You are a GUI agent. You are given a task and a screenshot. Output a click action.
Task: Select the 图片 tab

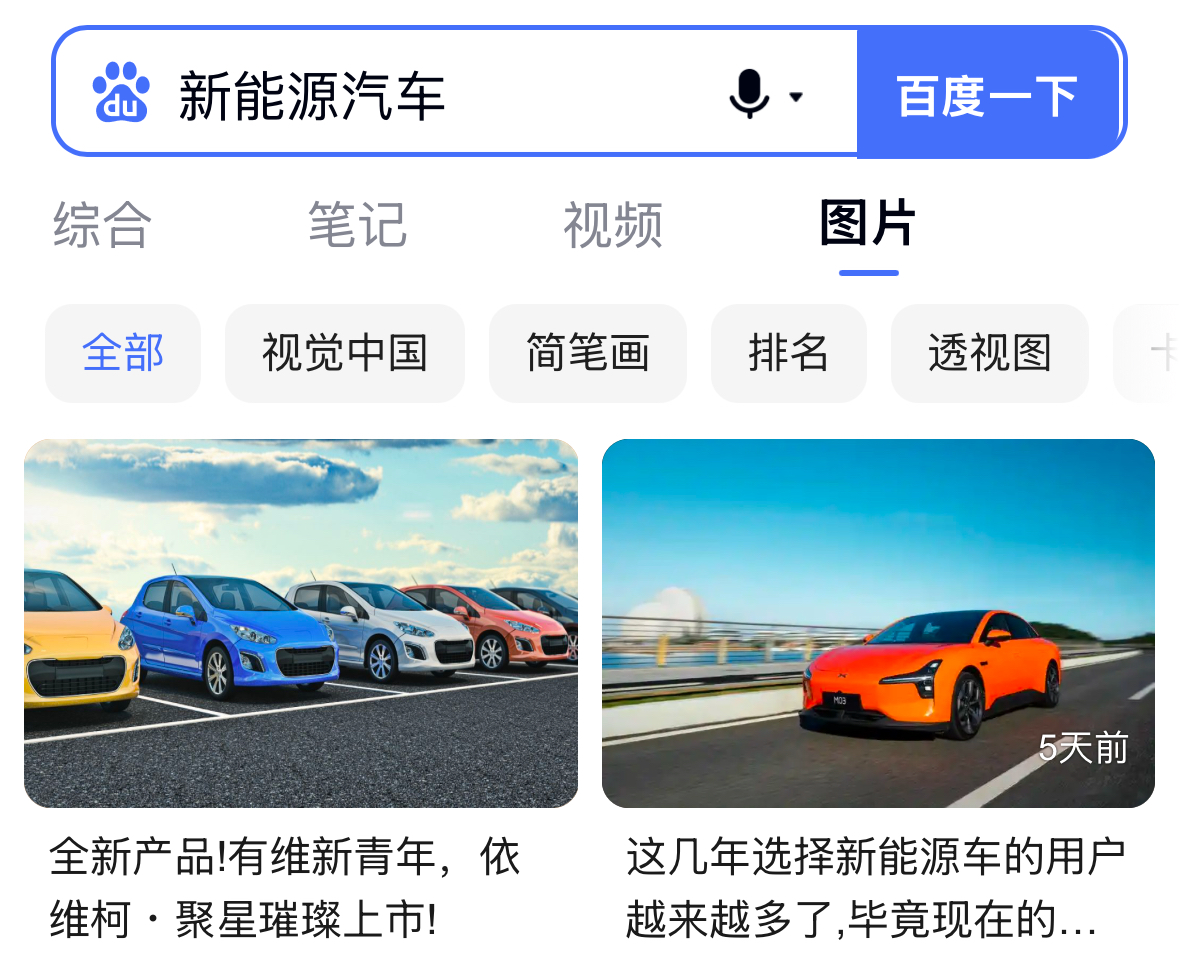(867, 223)
